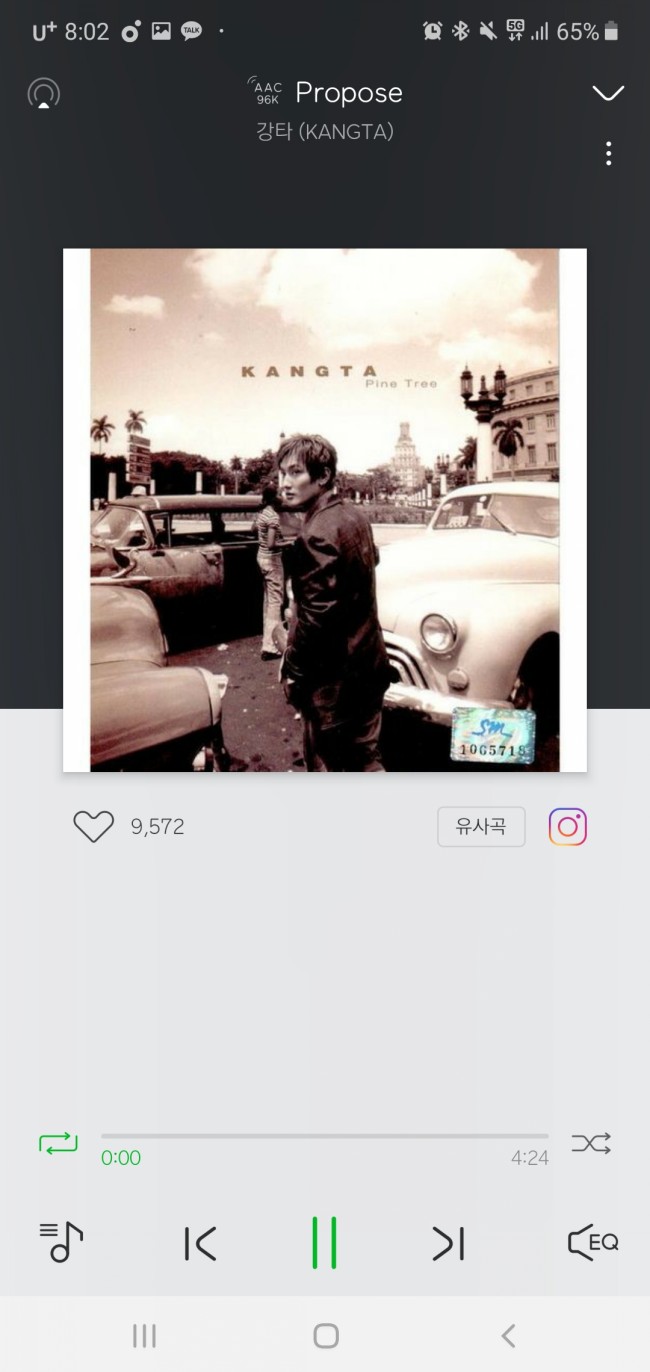Tap the Pine Tree album cover

[x=324, y=510]
